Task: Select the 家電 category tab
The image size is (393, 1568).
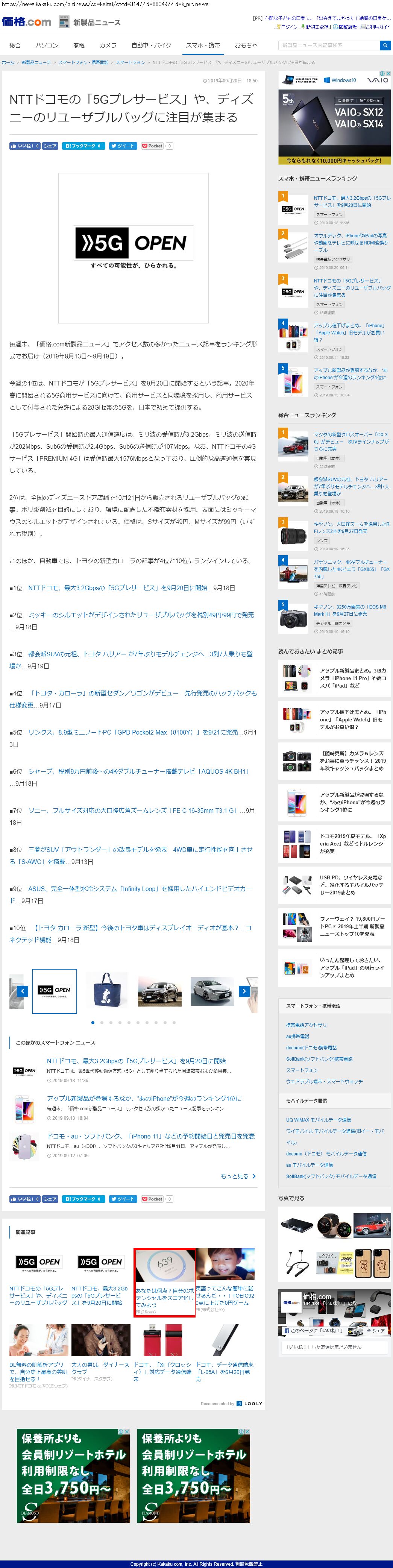Action: pyautogui.click(x=79, y=46)
